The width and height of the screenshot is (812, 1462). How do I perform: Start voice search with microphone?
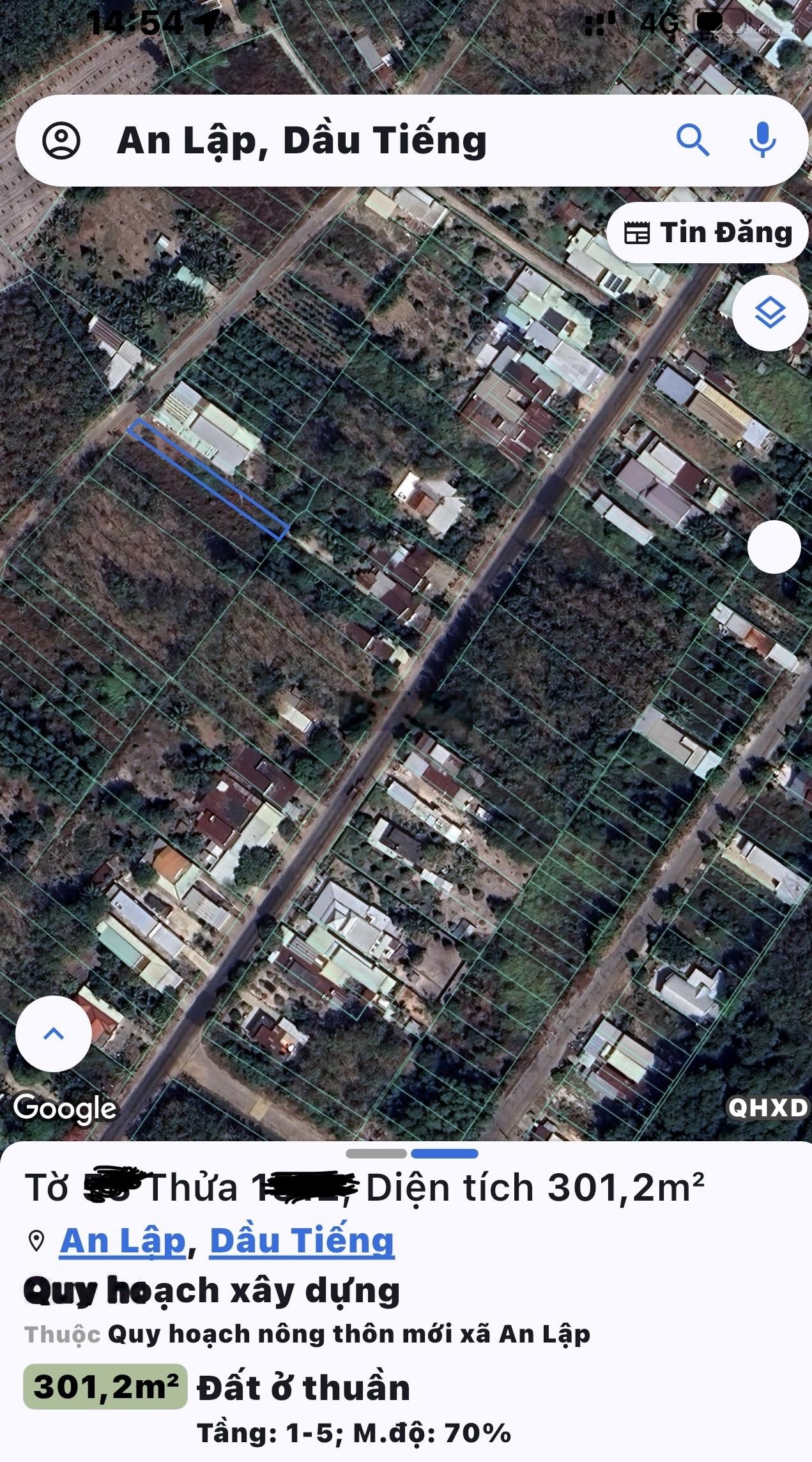click(762, 140)
